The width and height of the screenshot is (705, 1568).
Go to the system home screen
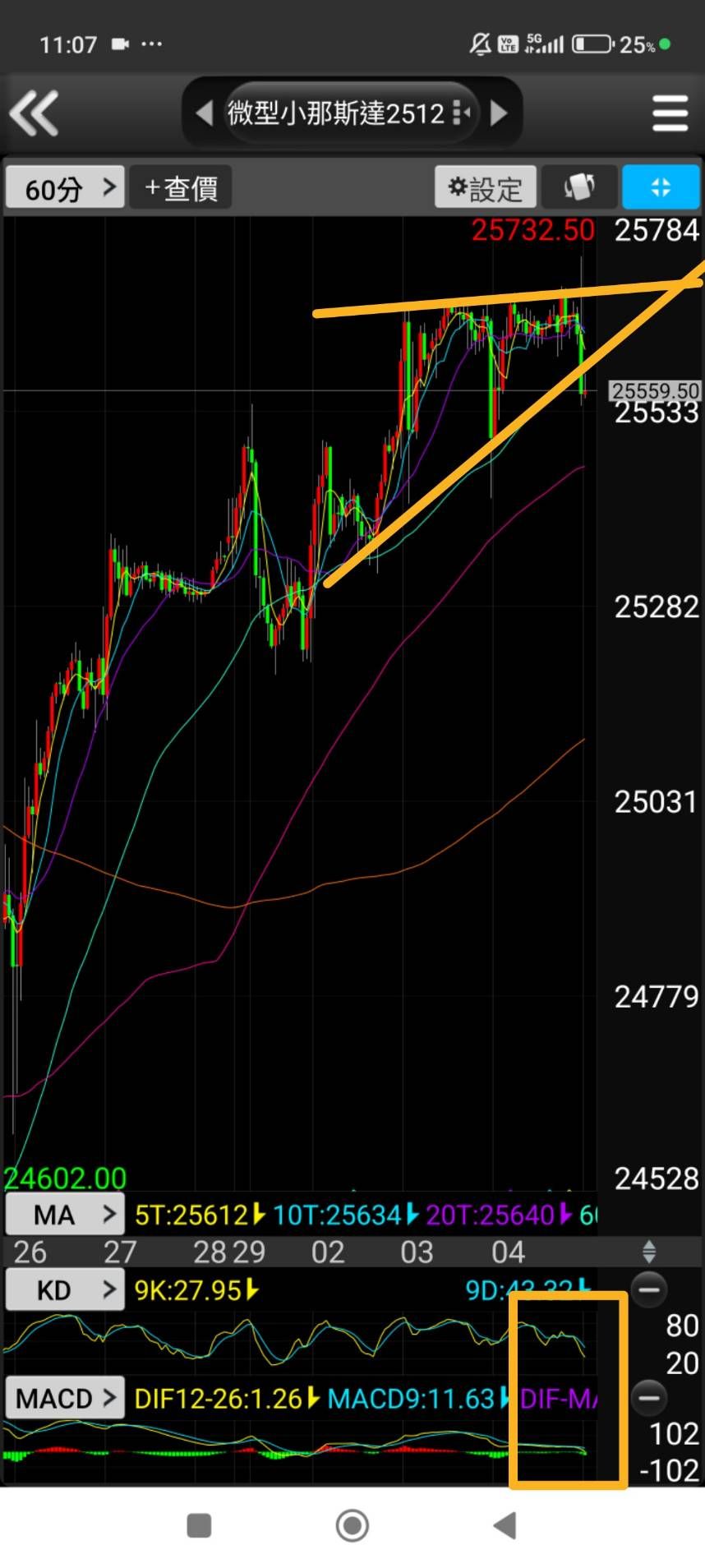[x=352, y=1525]
